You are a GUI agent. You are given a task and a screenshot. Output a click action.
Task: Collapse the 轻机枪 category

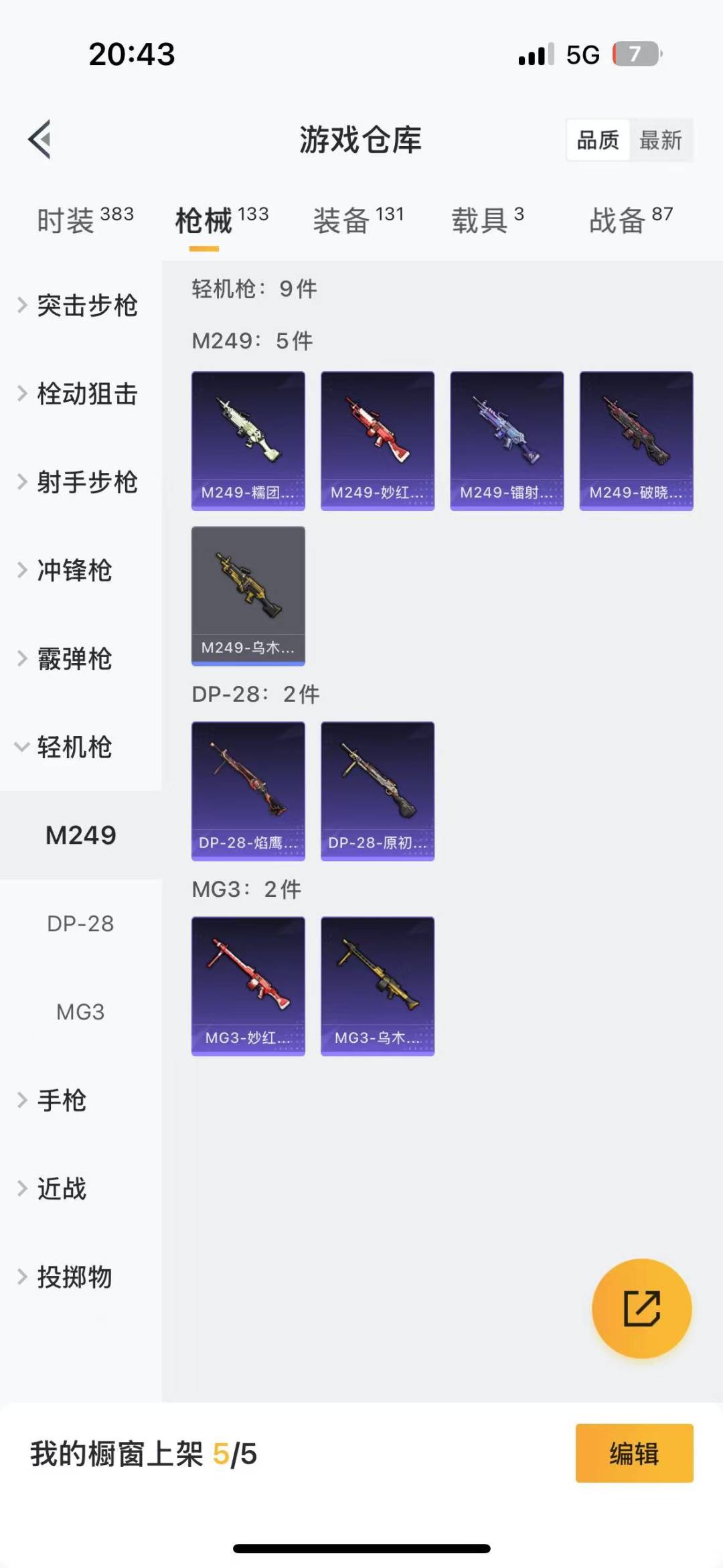[74, 747]
